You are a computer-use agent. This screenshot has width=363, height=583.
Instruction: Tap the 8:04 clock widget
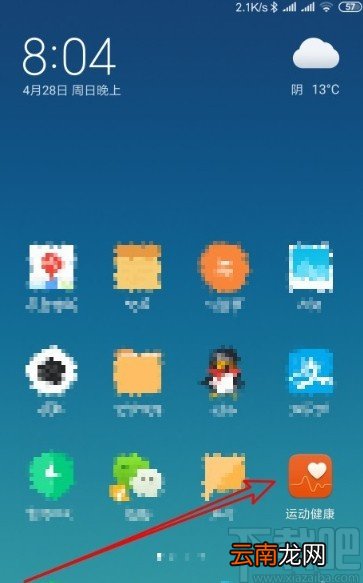[x=69, y=57]
